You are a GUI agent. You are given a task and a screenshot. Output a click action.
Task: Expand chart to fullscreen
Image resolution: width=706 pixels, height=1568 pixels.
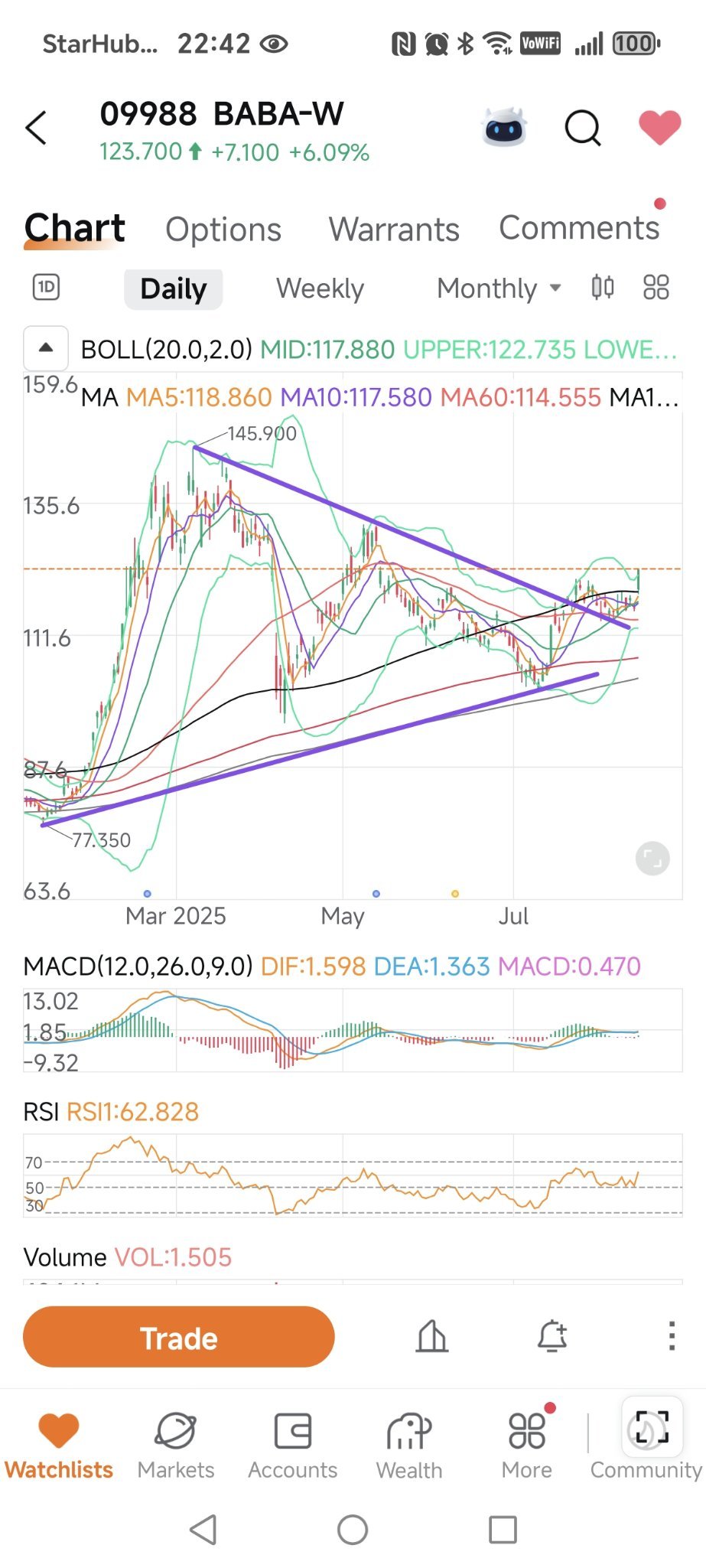click(x=652, y=859)
